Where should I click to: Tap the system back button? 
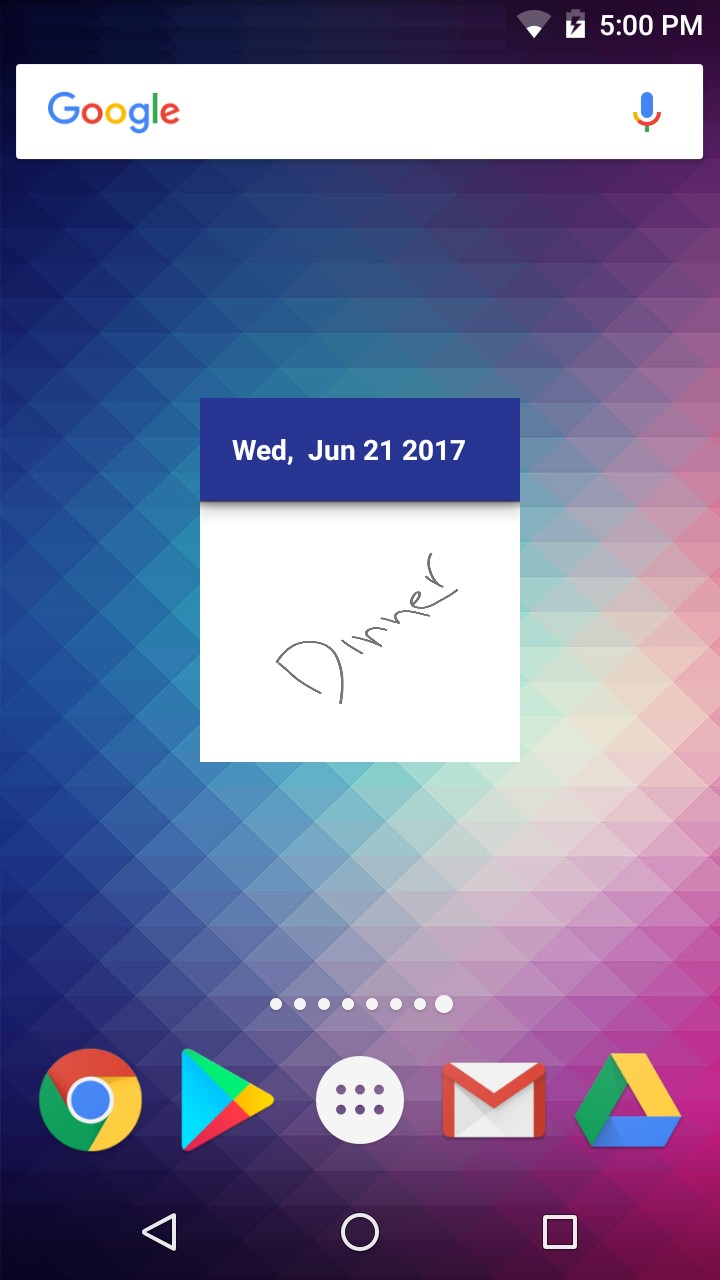[160, 1232]
